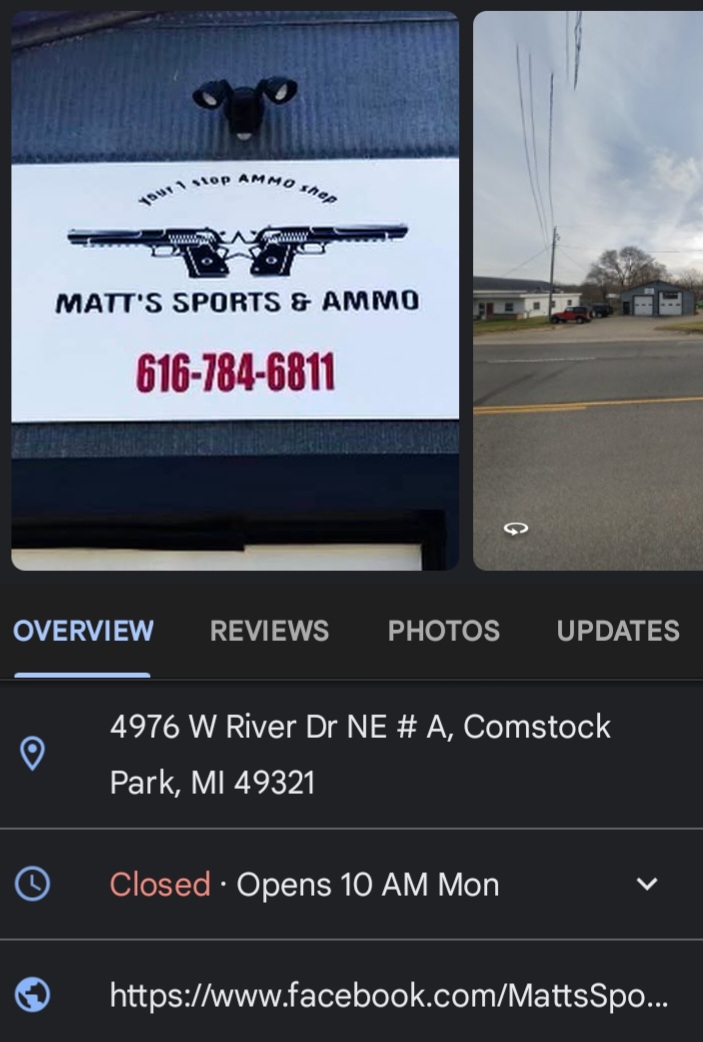The image size is (703, 1042).
Task: Open the Facebook website link
Action: pos(388,995)
